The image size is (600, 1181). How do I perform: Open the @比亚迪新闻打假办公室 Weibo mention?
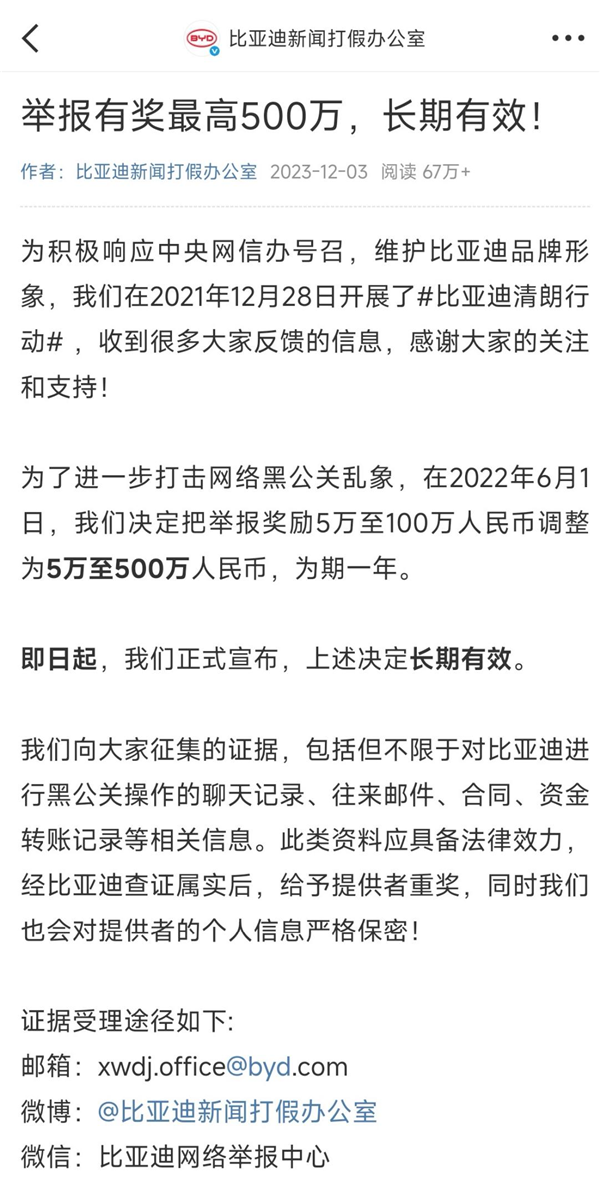238,1112
